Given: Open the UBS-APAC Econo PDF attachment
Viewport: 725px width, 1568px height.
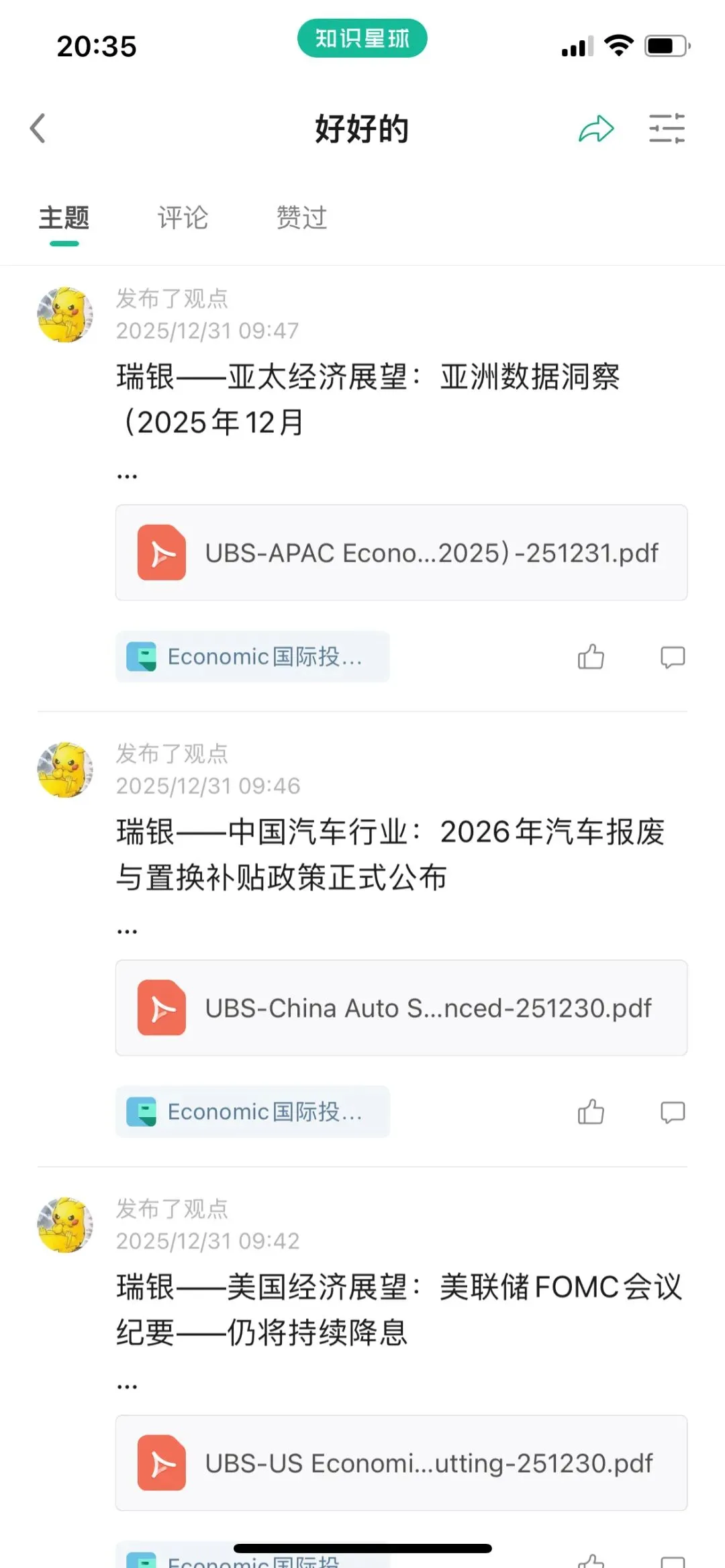Looking at the screenshot, I should pos(401,553).
